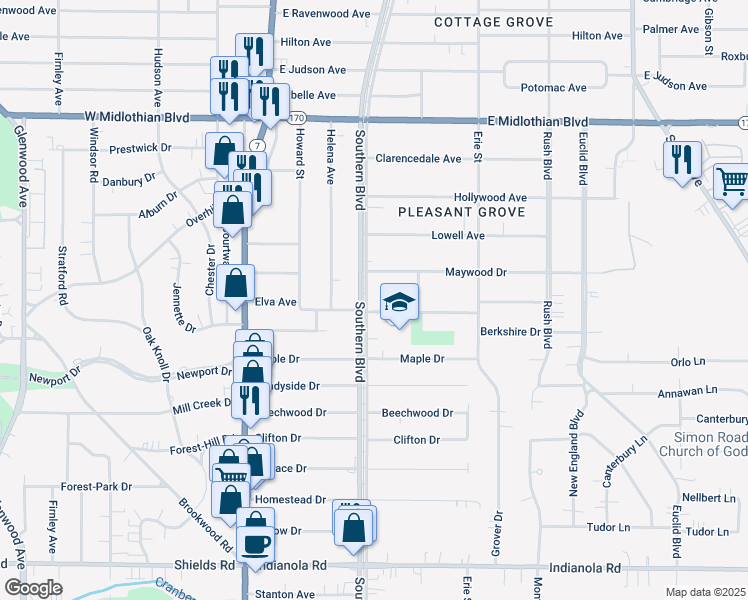Screen dimensions: 748x600
Task: Open the Google logo link
Action: pos(33,588)
